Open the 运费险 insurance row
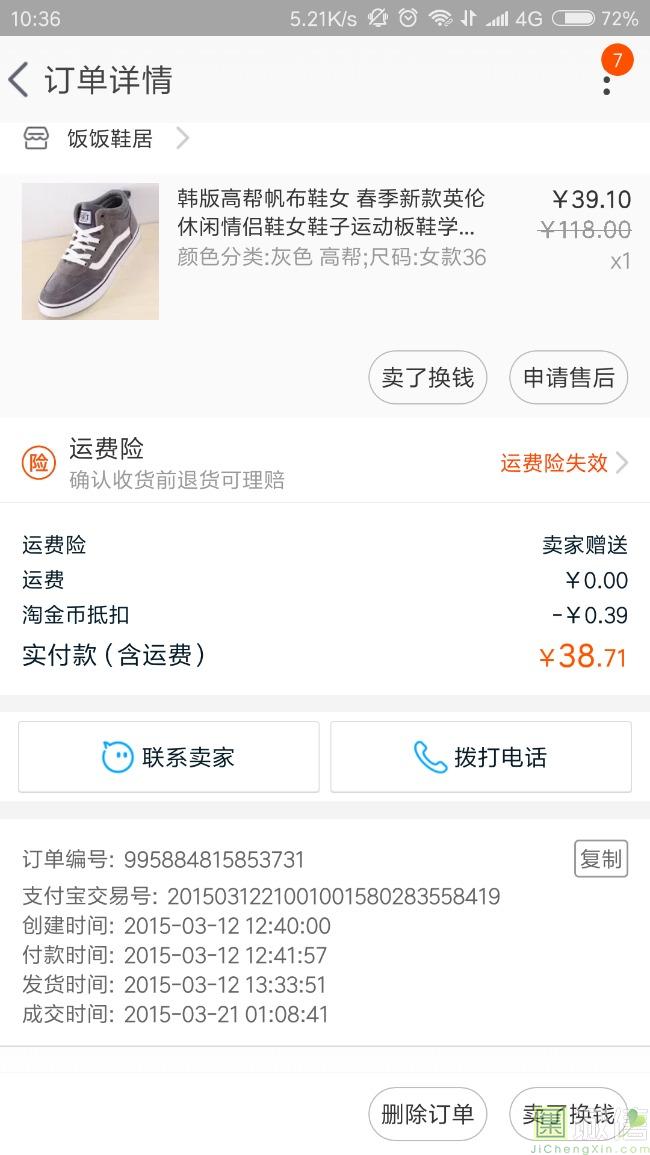 325,463
